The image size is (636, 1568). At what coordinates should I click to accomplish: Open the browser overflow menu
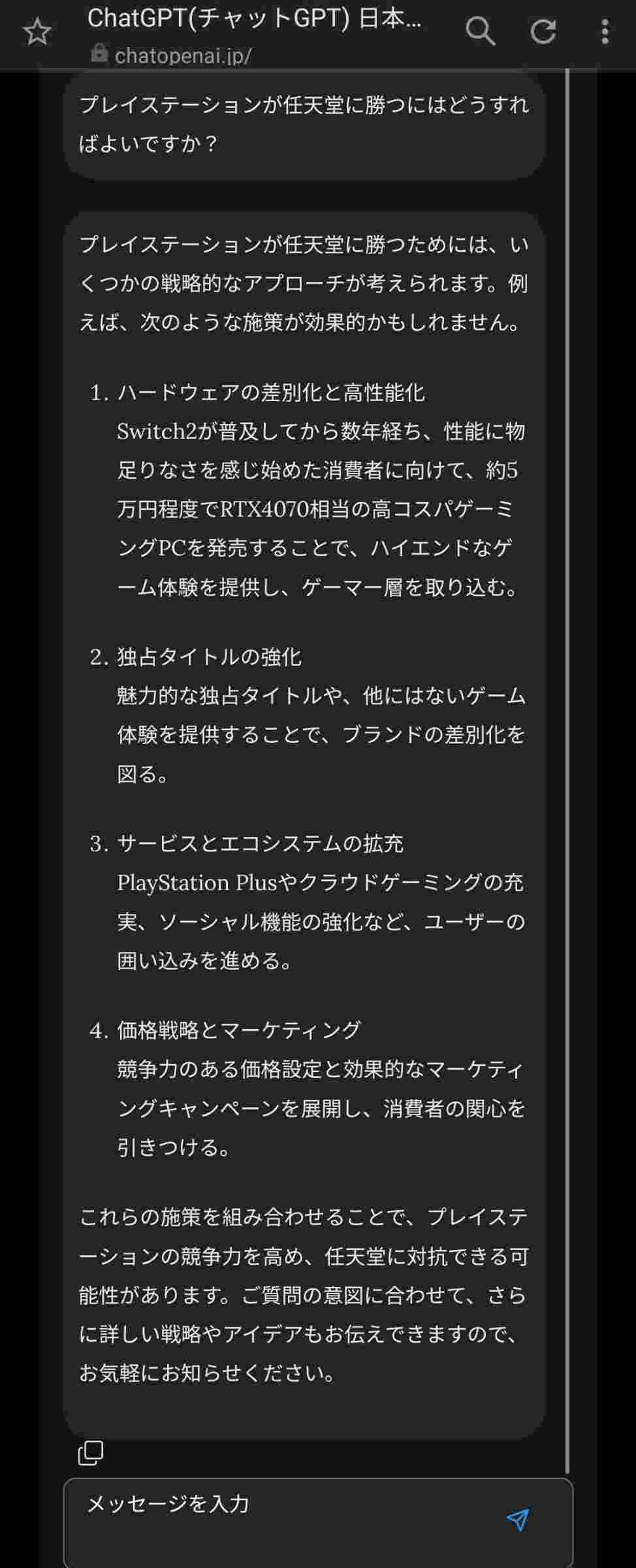pos(605,31)
